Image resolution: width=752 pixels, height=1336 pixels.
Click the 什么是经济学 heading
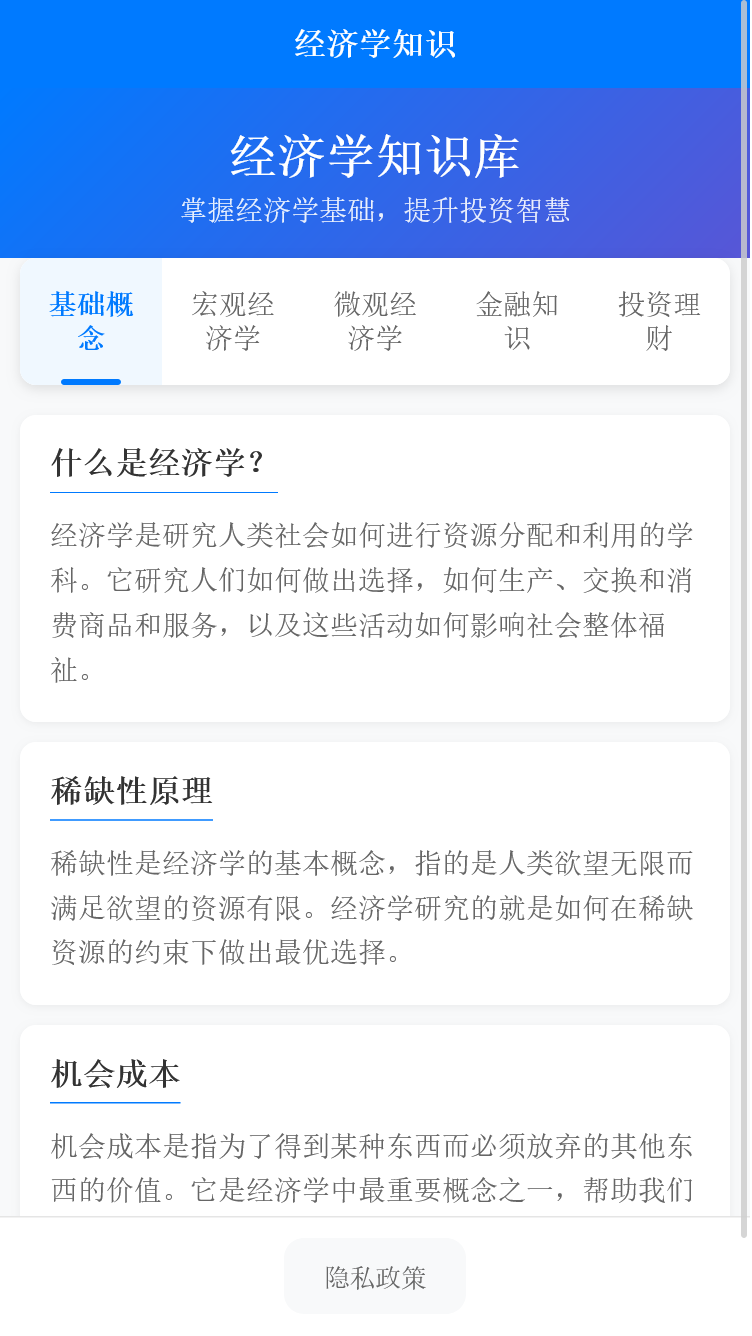(x=163, y=460)
